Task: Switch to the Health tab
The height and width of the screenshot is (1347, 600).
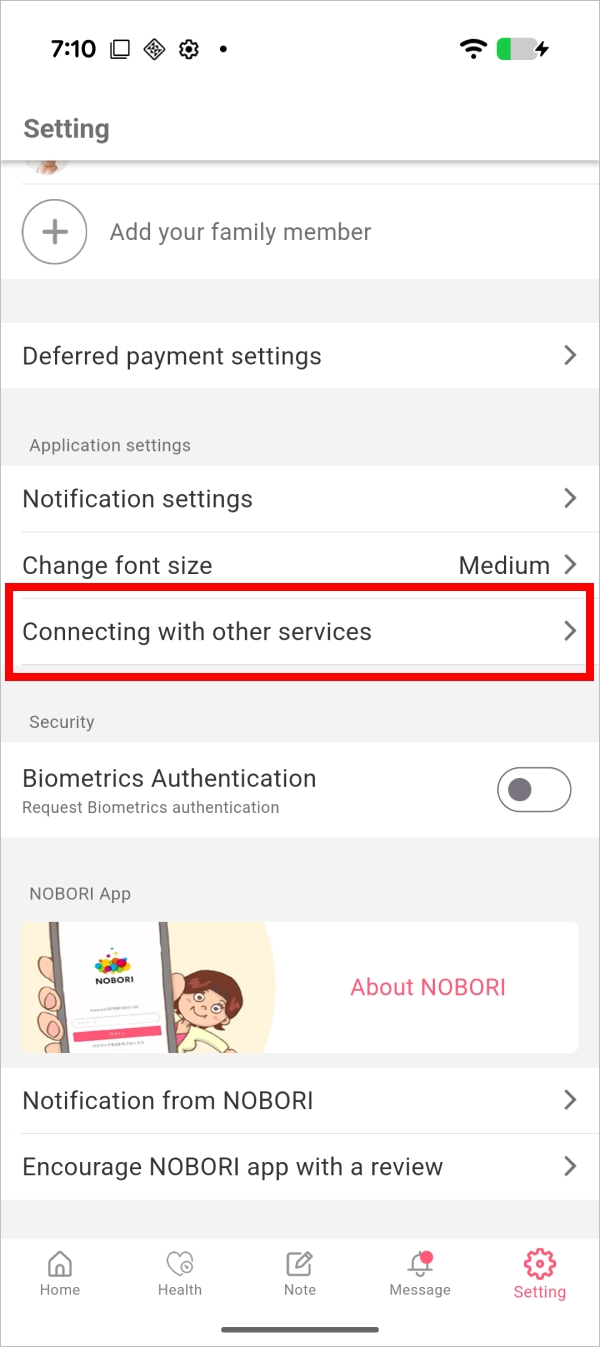Action: pyautogui.click(x=180, y=1273)
